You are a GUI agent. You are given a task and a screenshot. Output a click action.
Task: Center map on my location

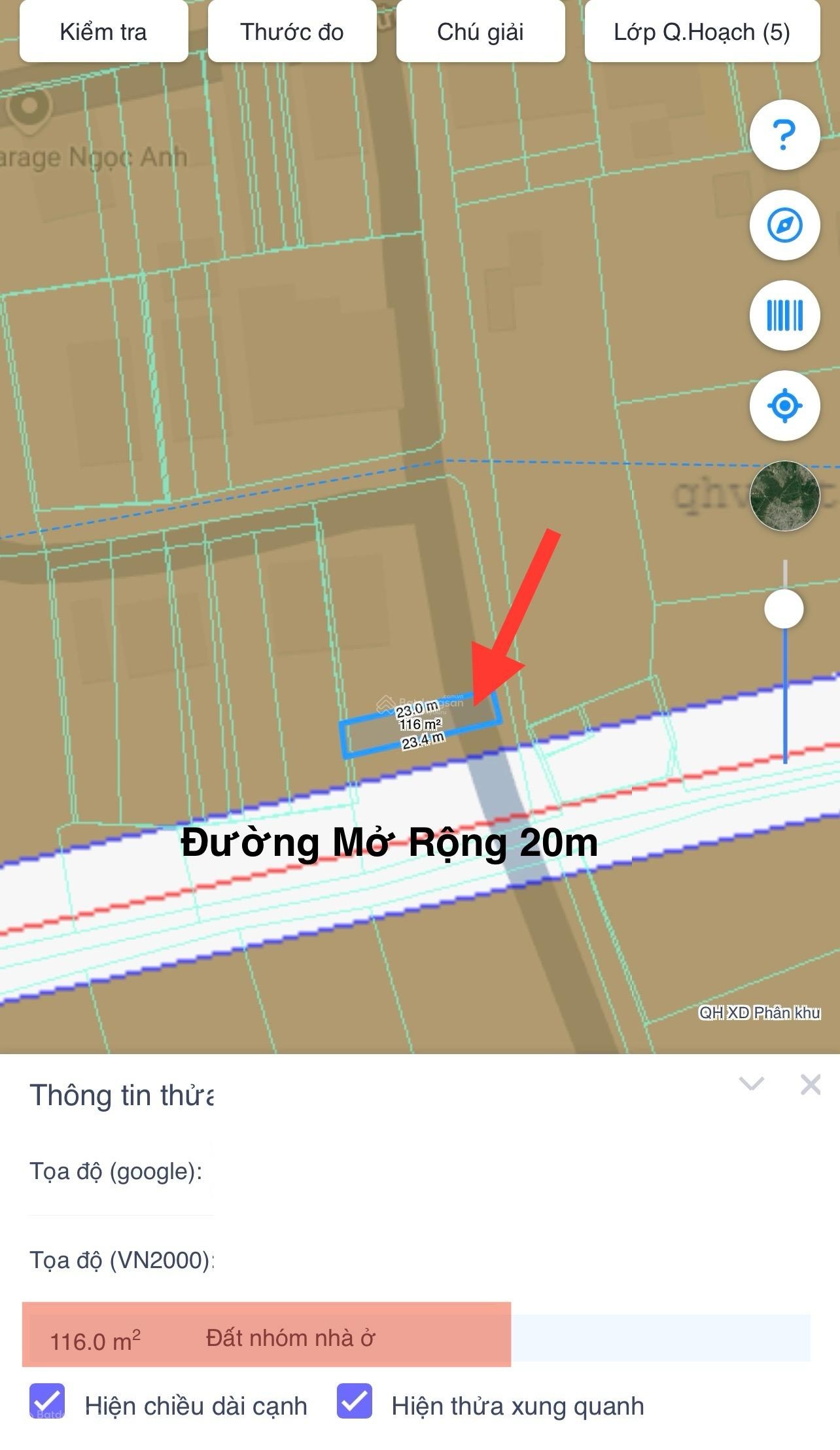coord(784,406)
